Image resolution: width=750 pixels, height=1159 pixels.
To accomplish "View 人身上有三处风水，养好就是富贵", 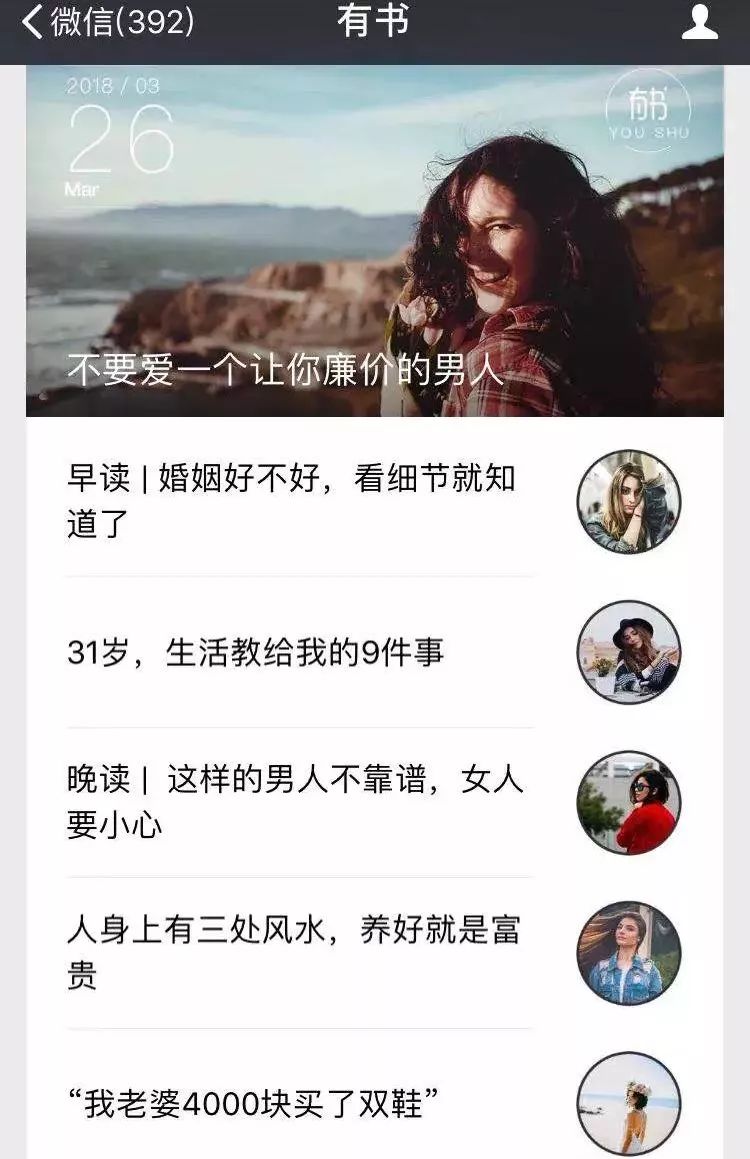I will tap(294, 953).
